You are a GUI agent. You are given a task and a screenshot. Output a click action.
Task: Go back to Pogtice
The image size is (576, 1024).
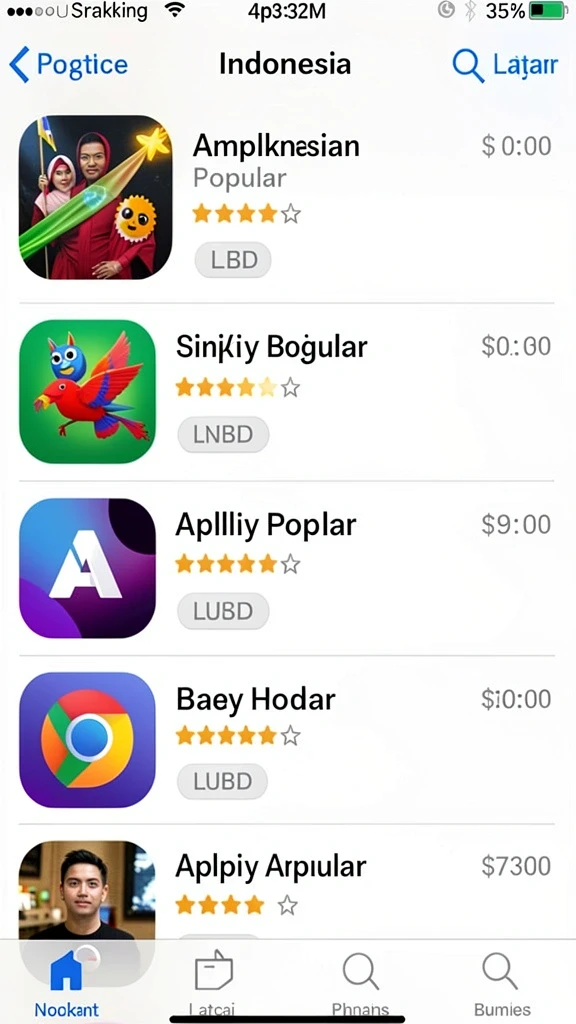coord(69,65)
